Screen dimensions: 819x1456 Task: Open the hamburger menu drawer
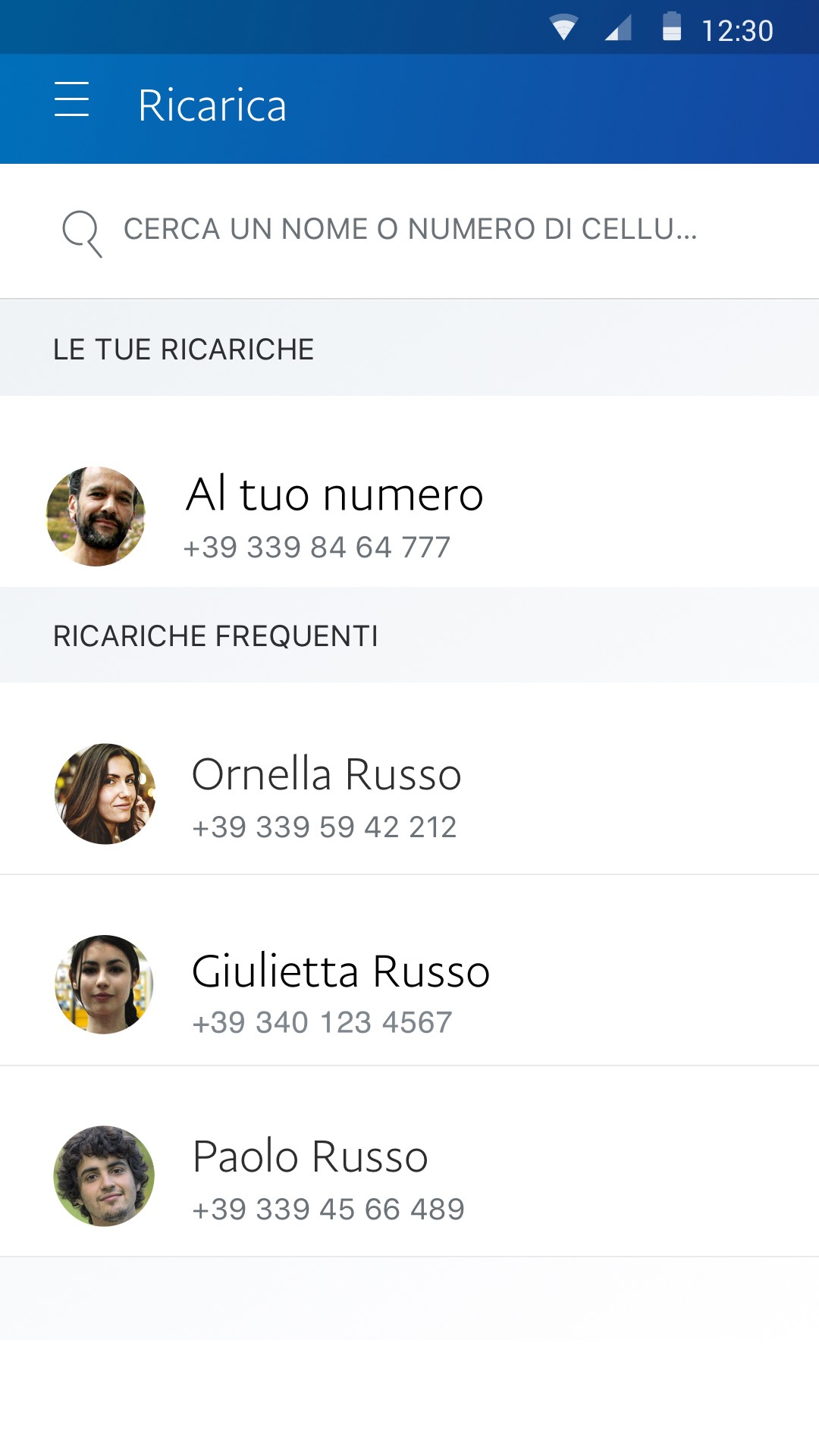click(x=72, y=100)
